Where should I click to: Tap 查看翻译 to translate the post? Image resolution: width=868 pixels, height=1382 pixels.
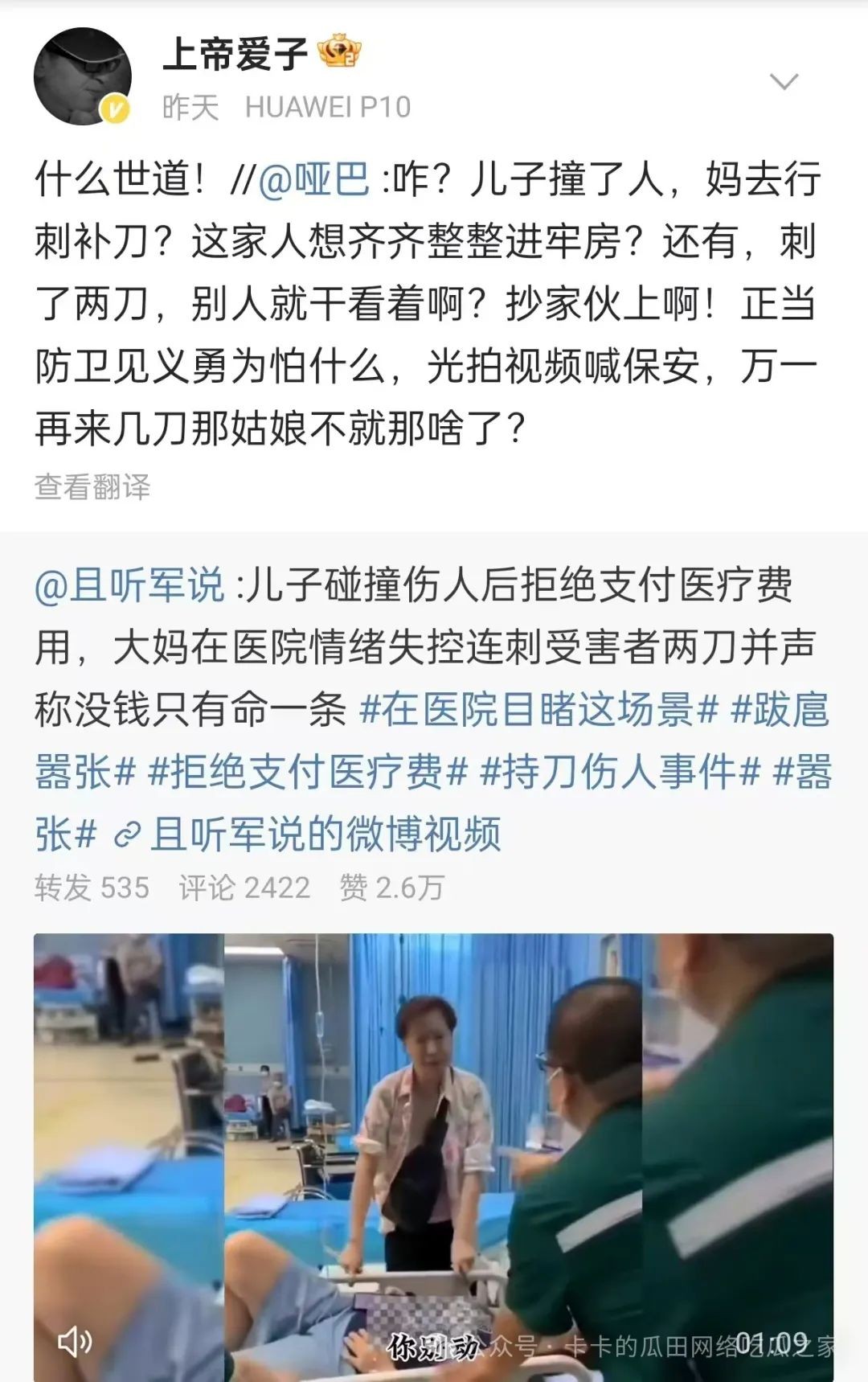click(92, 486)
